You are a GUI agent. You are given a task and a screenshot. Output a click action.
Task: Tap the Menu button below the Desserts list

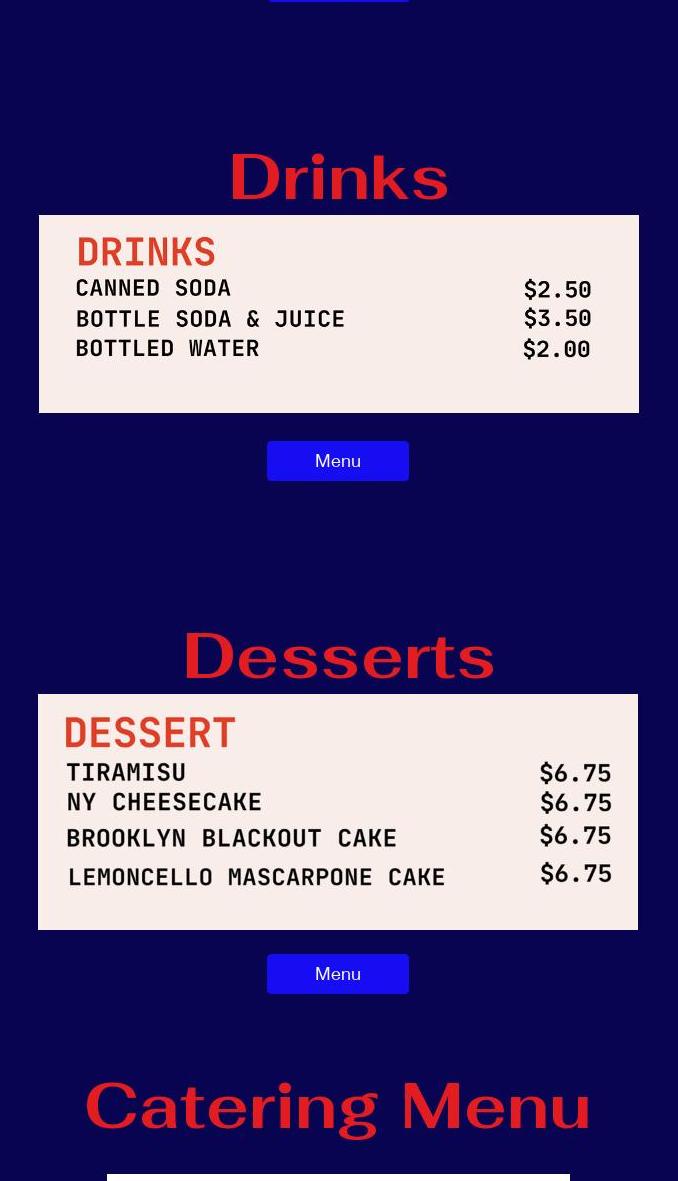click(338, 974)
